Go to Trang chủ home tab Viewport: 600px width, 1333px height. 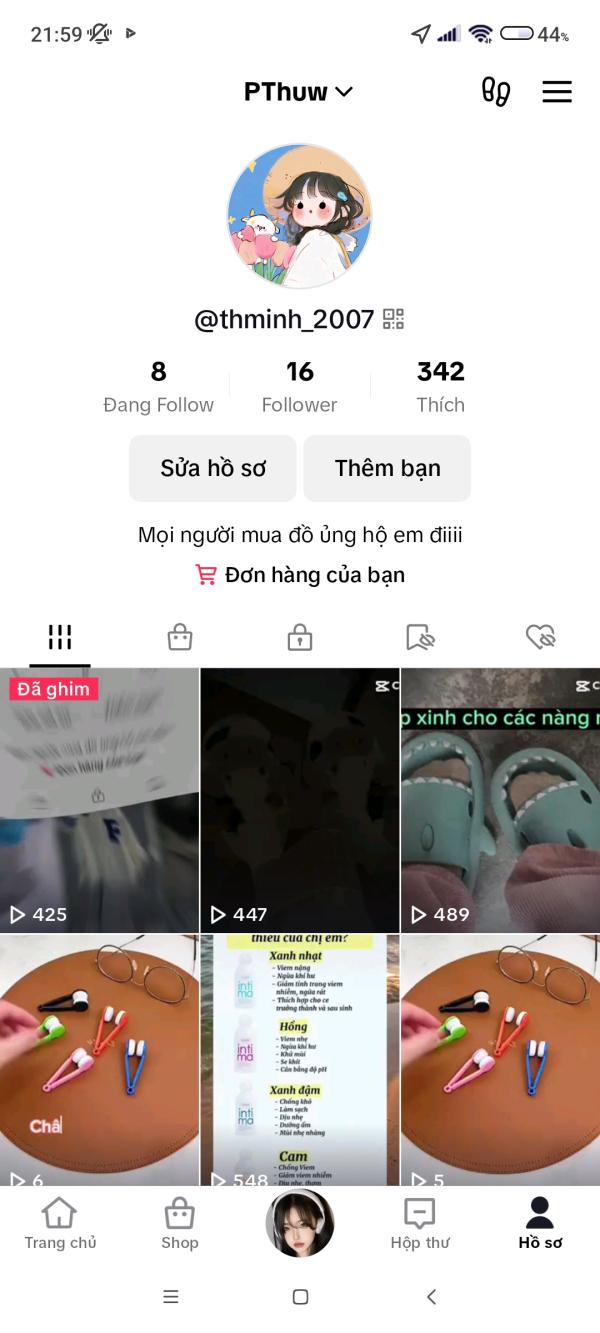tap(60, 1224)
